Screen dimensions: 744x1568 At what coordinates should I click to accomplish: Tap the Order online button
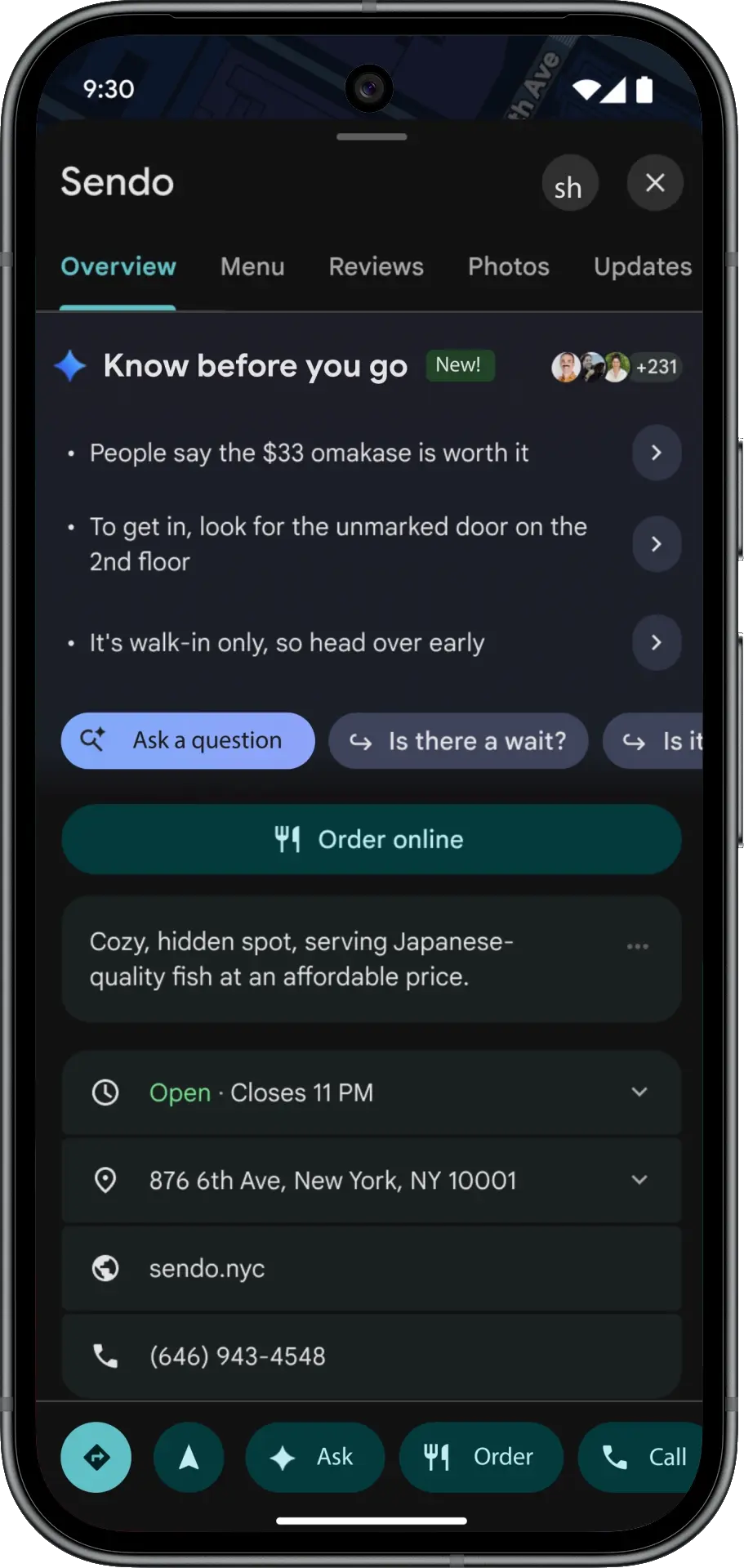[x=372, y=839]
